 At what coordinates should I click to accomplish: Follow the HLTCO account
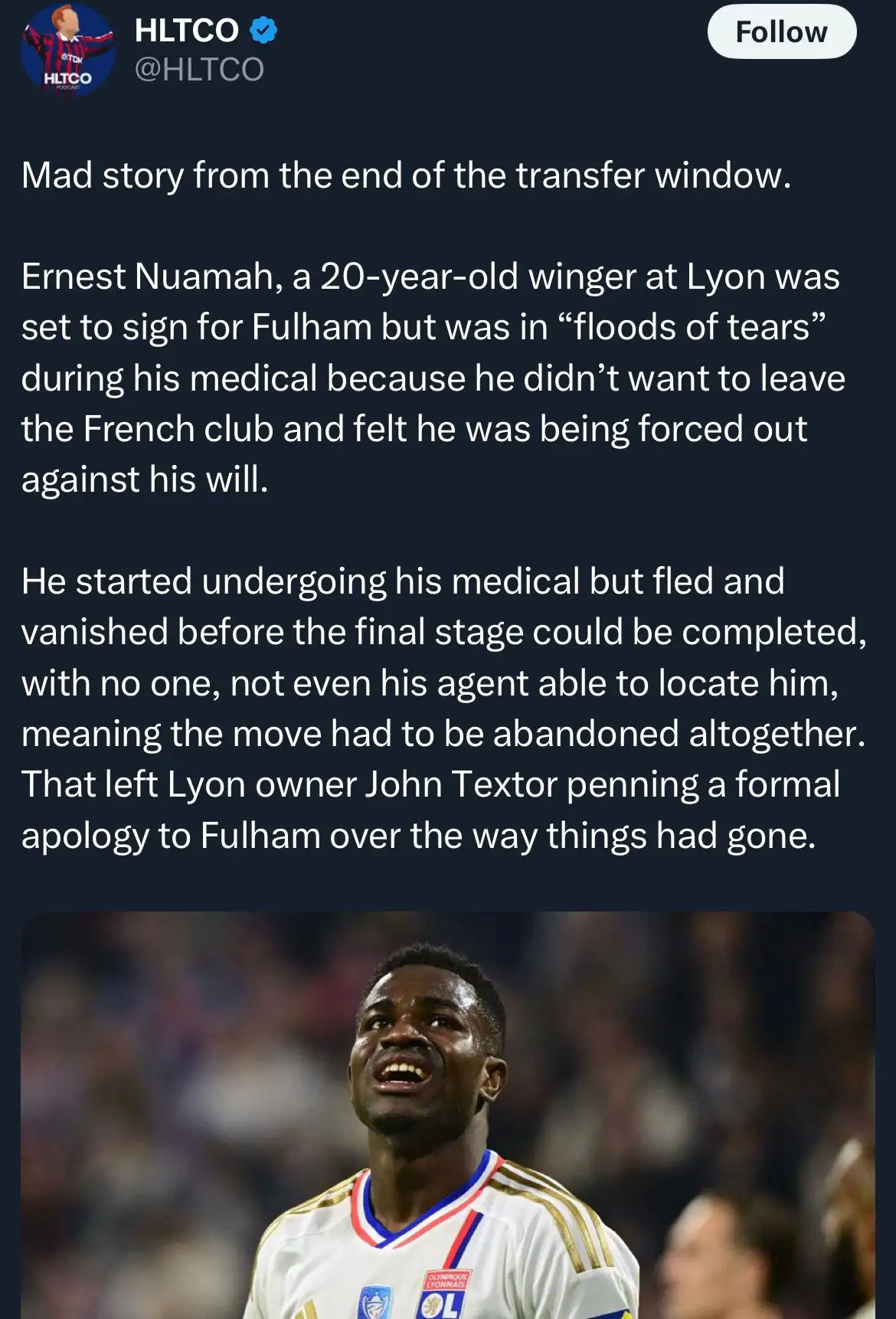pyautogui.click(x=781, y=32)
